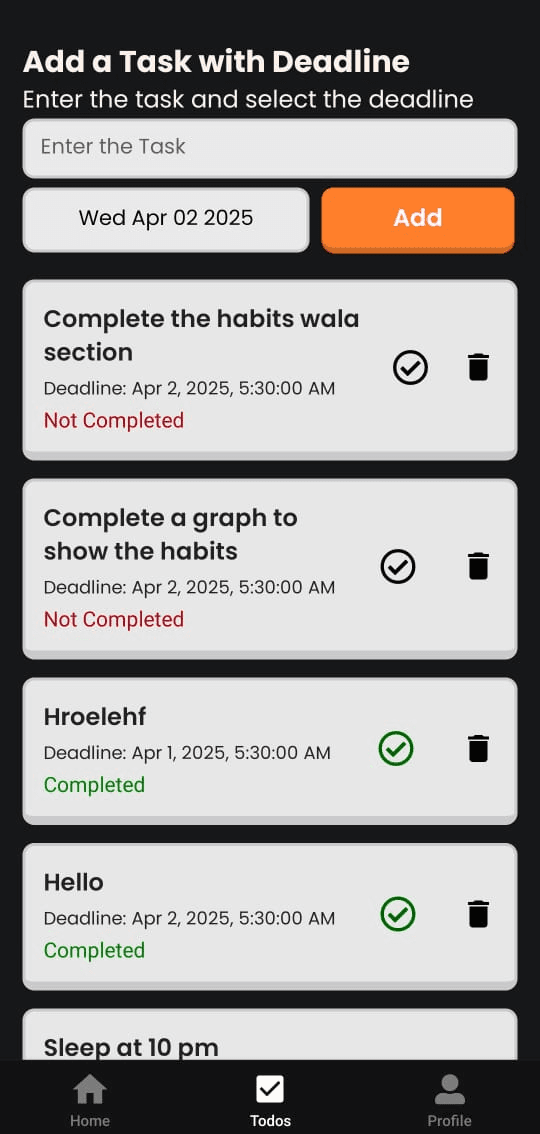This screenshot has width=540, height=1134.
Task: Uncheck the completed Hroelehf task
Action: tap(396, 749)
